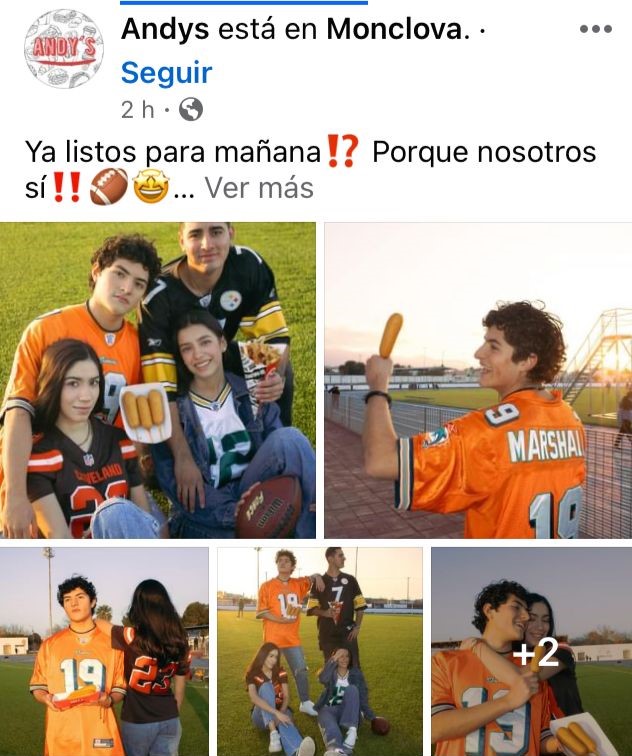Open the group photo with corn dogs
Viewport: 632px width, 756px height.
158,380
